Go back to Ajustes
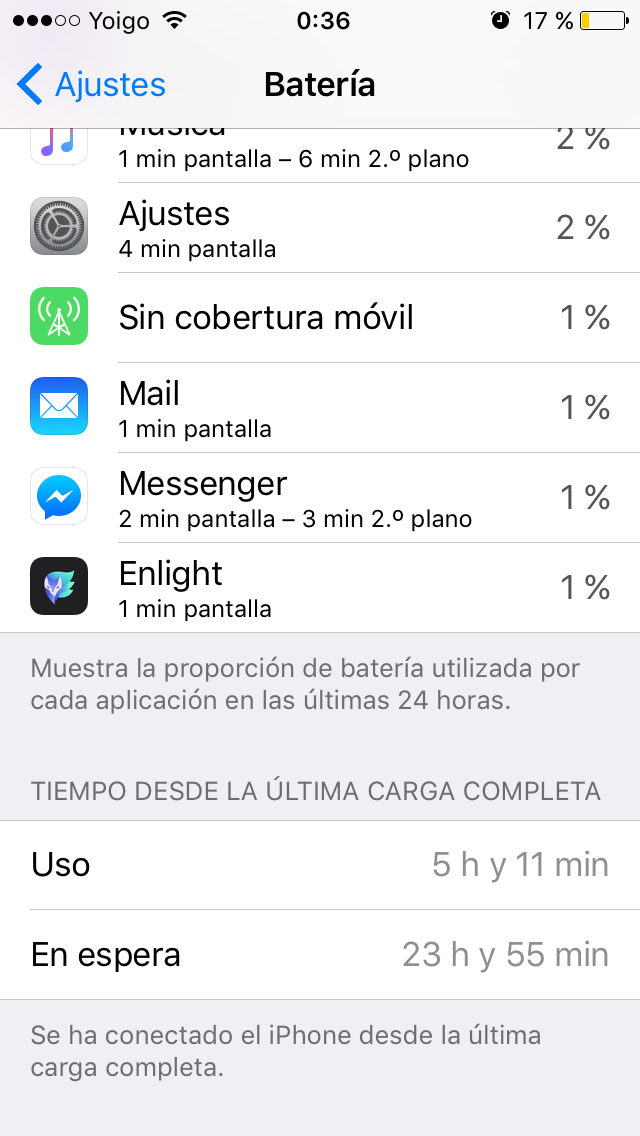The width and height of the screenshot is (640, 1136). point(91,84)
